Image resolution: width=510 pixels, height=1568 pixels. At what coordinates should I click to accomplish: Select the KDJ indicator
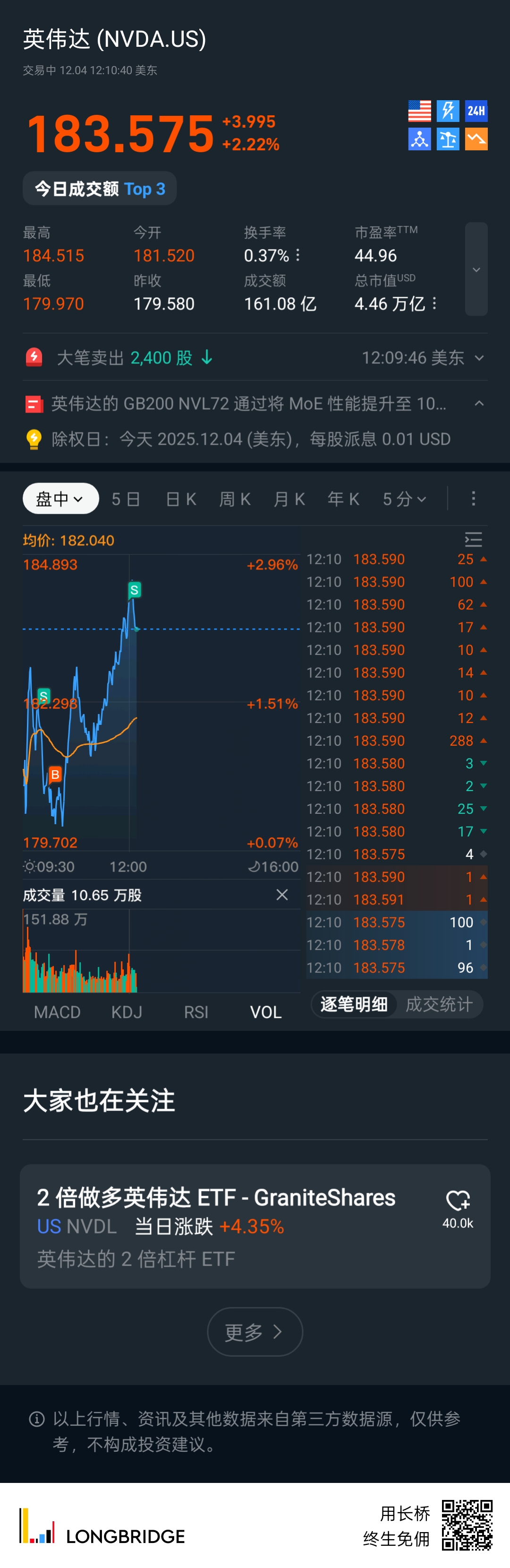tap(127, 1012)
